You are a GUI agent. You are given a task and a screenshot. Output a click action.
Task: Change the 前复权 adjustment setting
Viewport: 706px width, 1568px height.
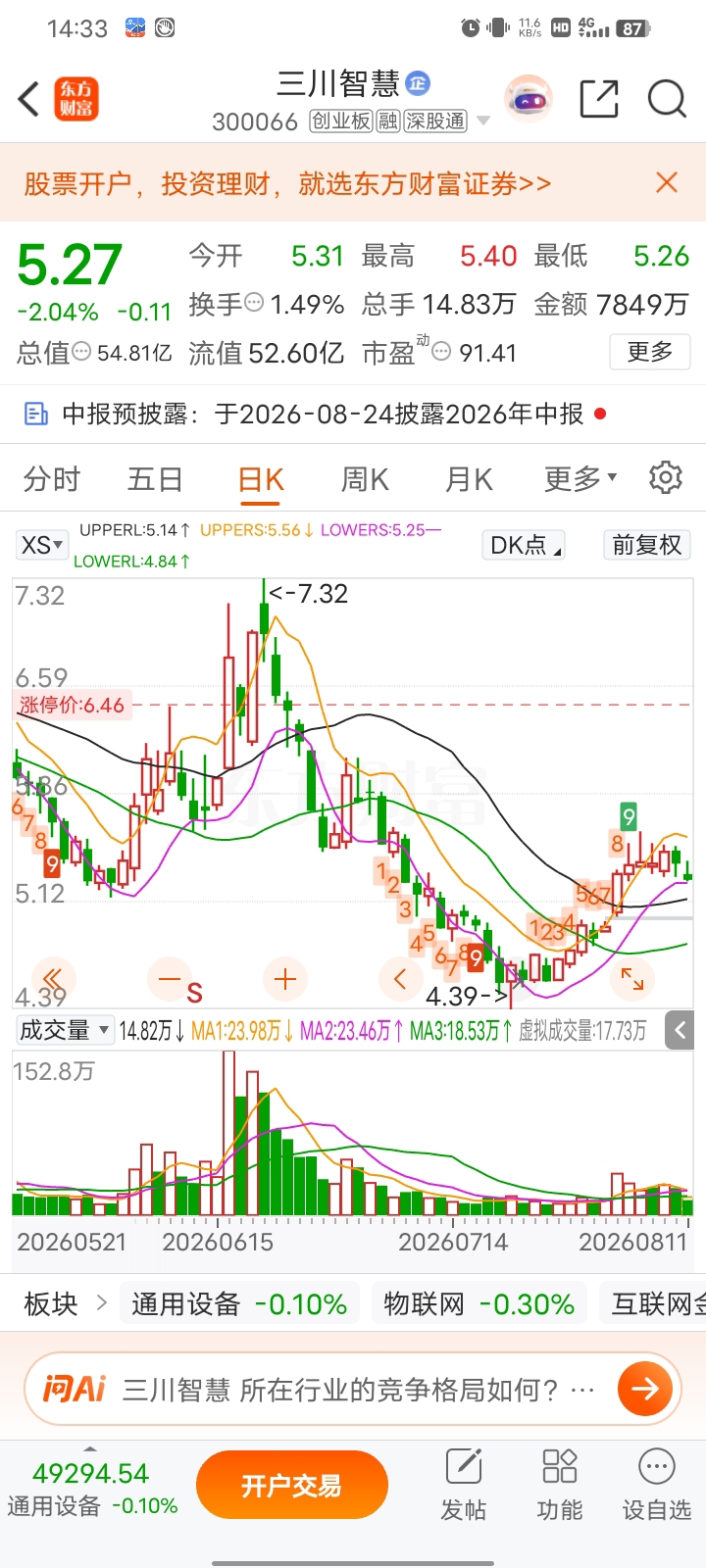coord(646,545)
